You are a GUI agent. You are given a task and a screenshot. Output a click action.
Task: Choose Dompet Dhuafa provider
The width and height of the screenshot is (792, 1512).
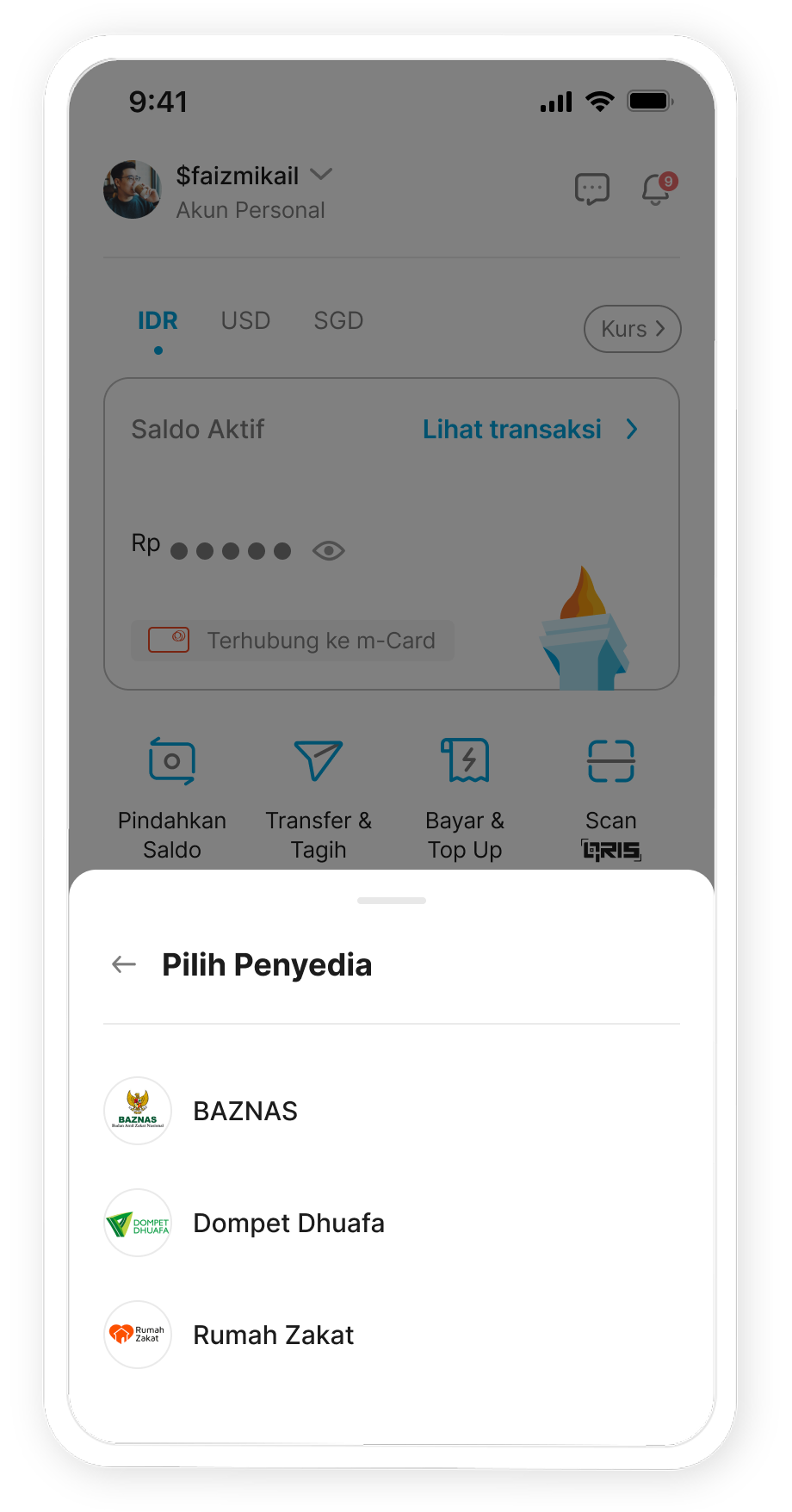point(288,1223)
